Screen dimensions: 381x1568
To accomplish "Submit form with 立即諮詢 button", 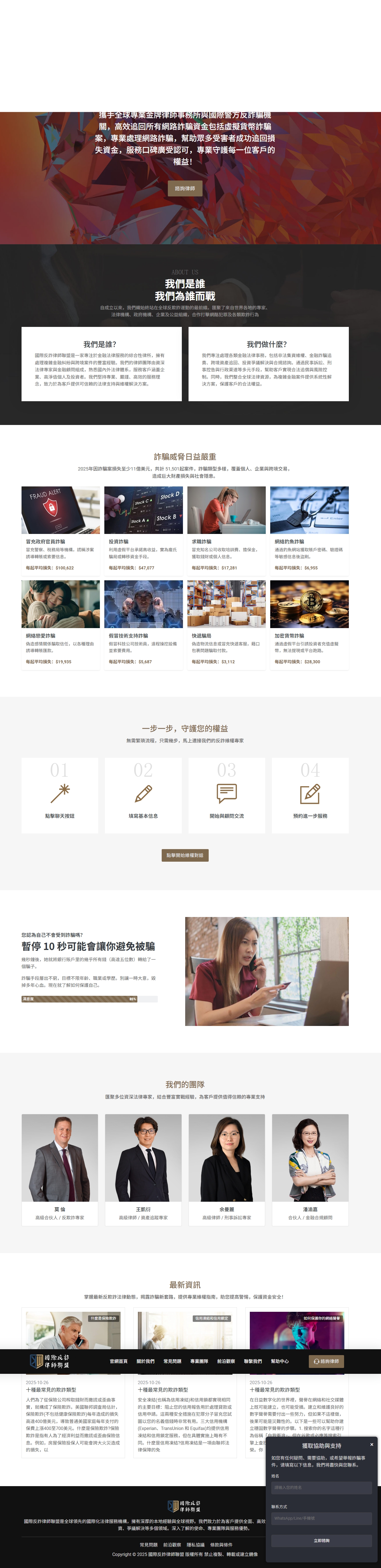I will (x=321, y=1541).
